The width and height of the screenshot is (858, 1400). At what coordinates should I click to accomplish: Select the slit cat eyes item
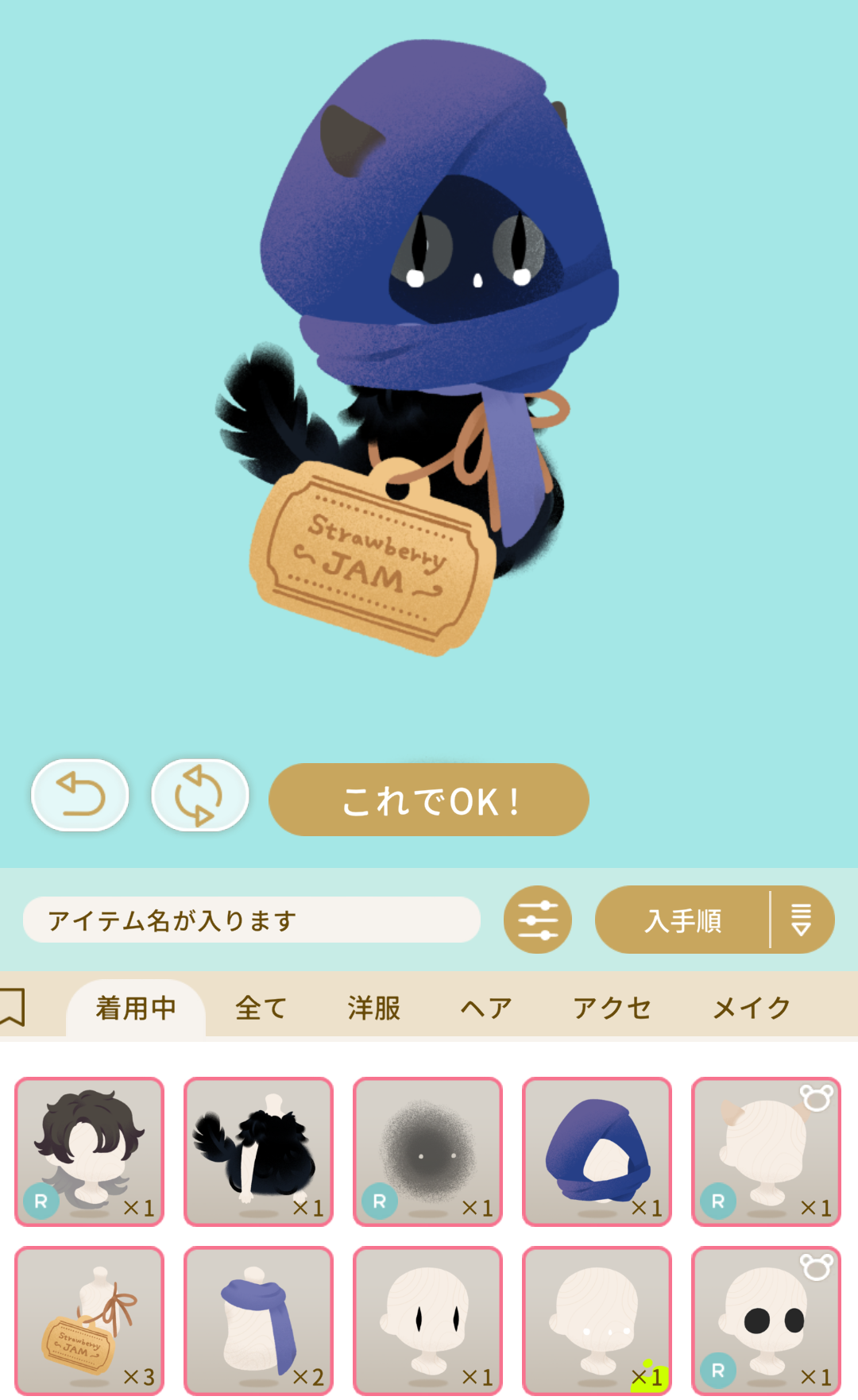point(428,1321)
